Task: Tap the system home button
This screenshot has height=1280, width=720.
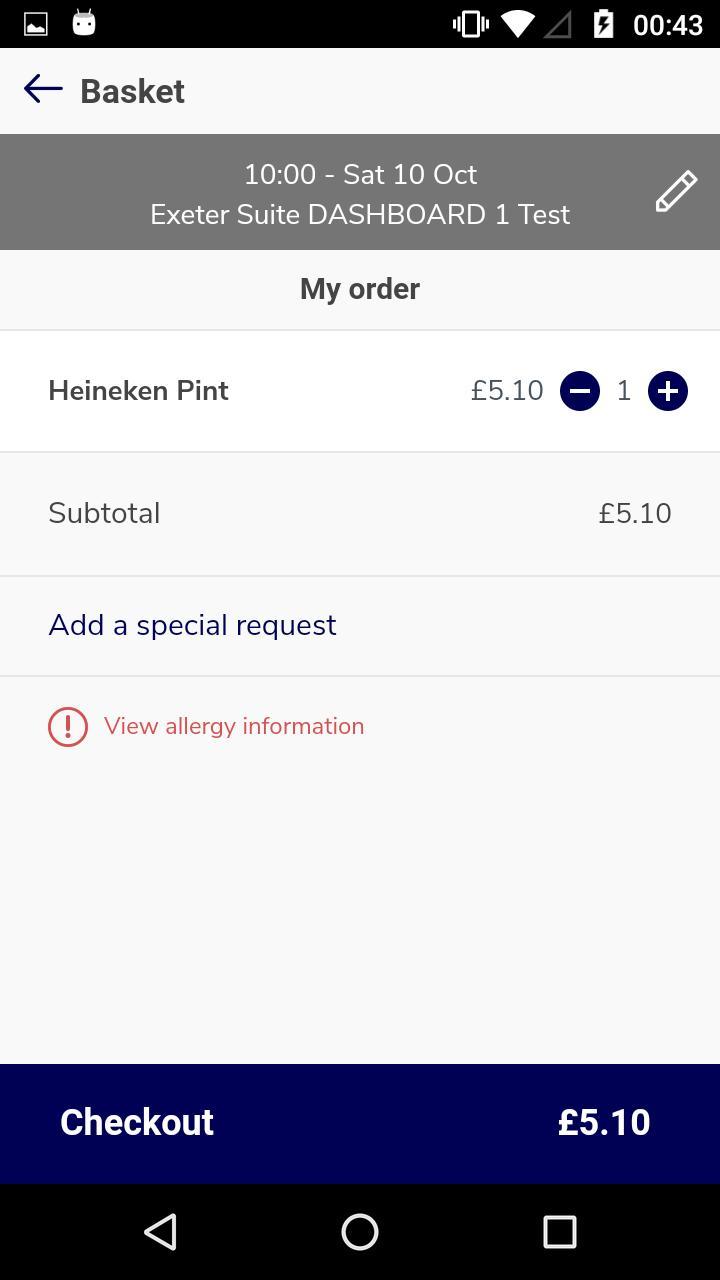Action: [360, 1232]
